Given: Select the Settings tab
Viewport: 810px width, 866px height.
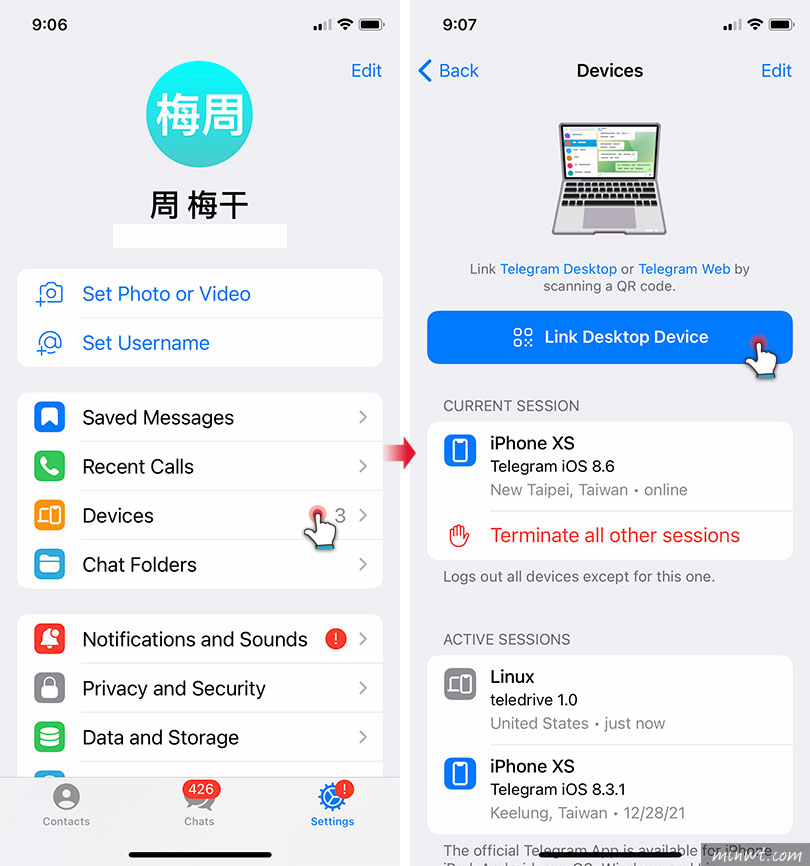Looking at the screenshot, I should [x=332, y=805].
